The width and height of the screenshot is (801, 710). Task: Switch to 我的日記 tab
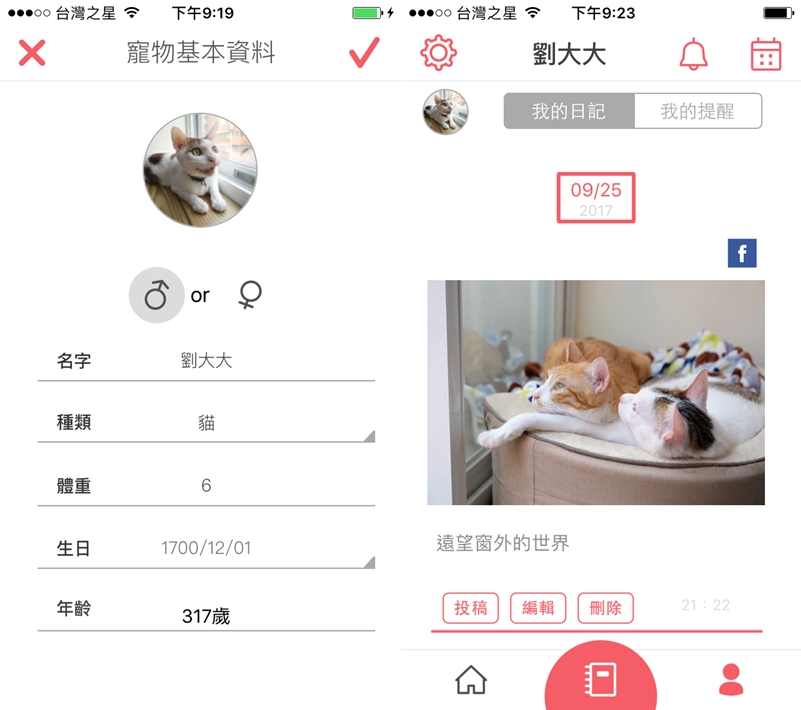[x=568, y=111]
